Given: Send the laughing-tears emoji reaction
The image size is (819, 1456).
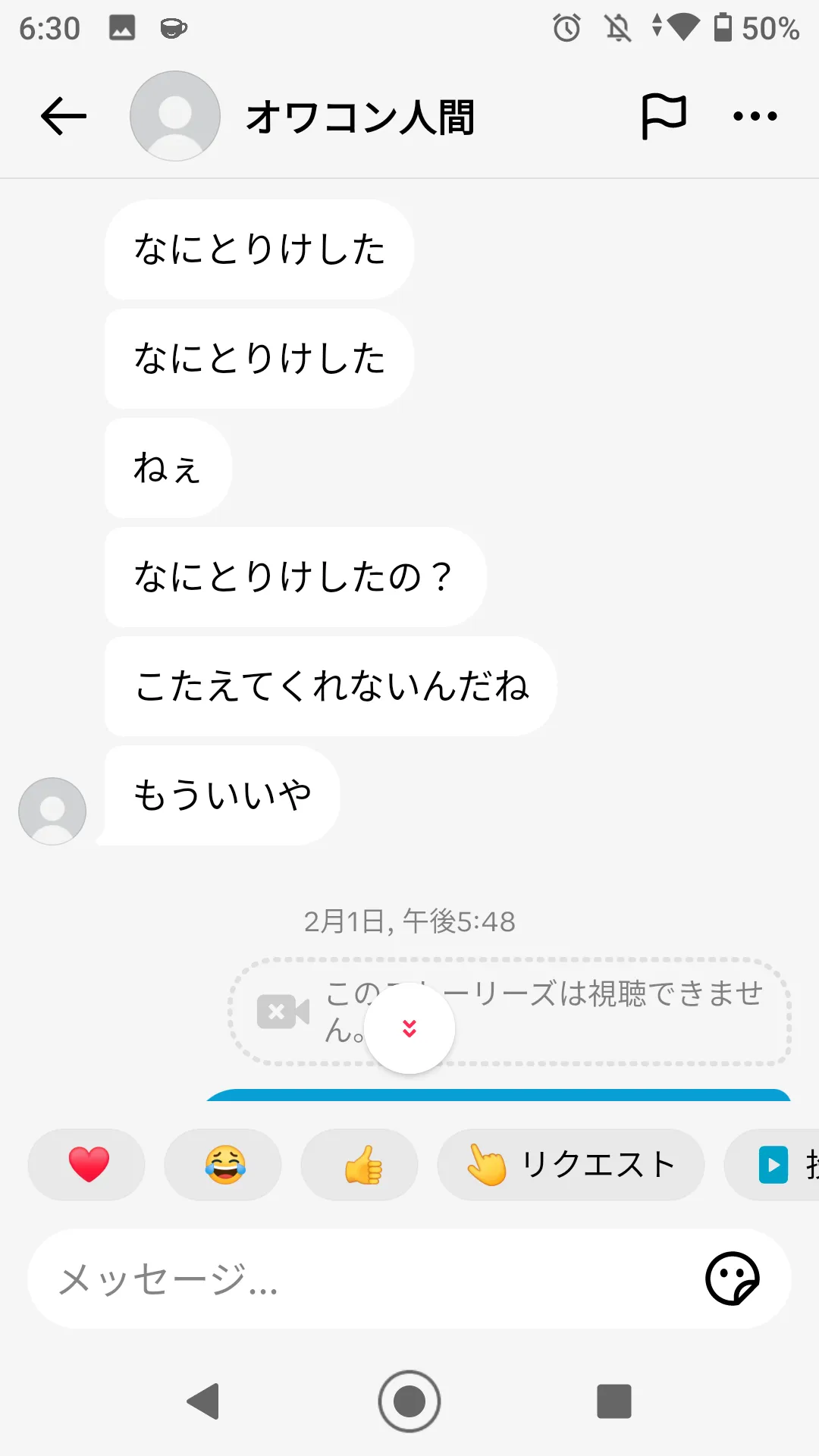Looking at the screenshot, I should tap(224, 1165).
